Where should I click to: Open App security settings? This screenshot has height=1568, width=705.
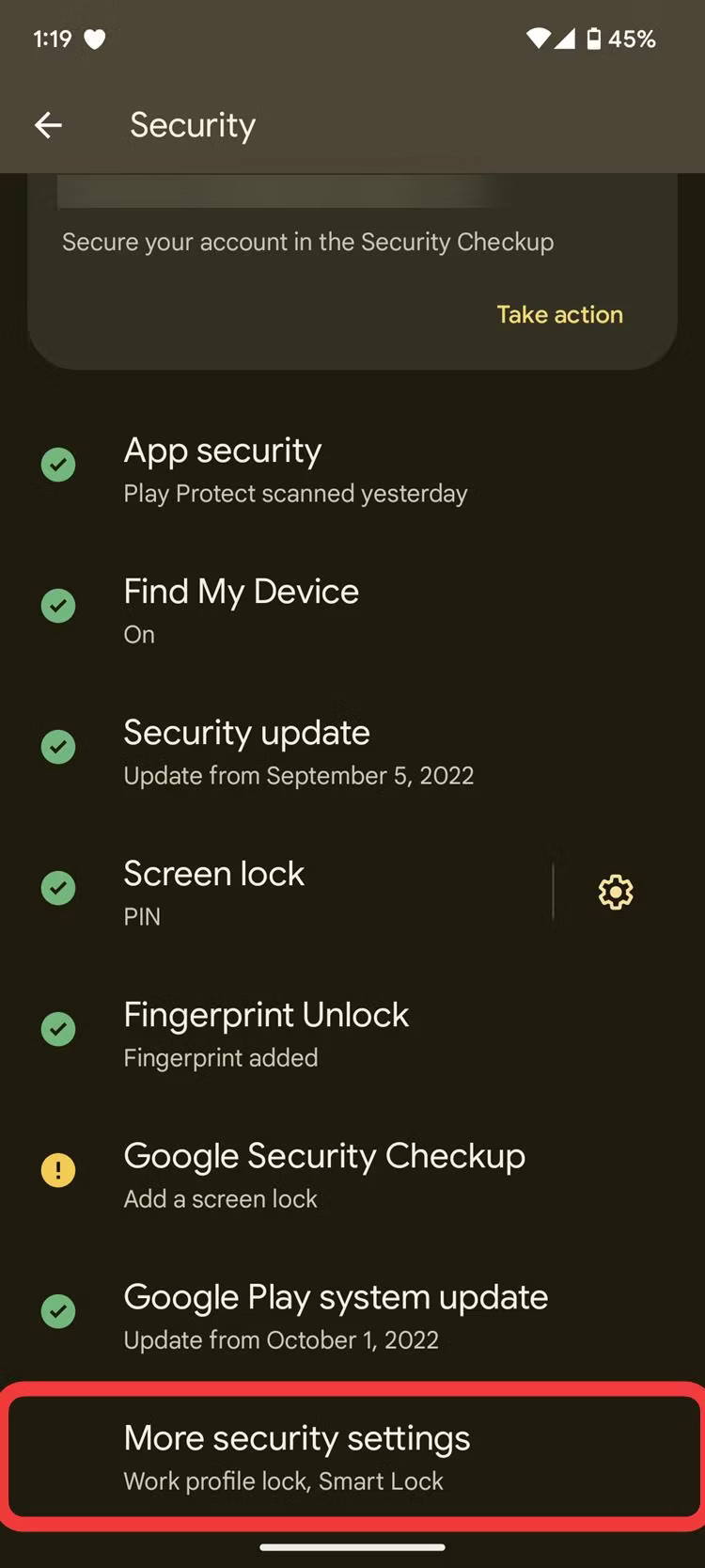(x=352, y=470)
